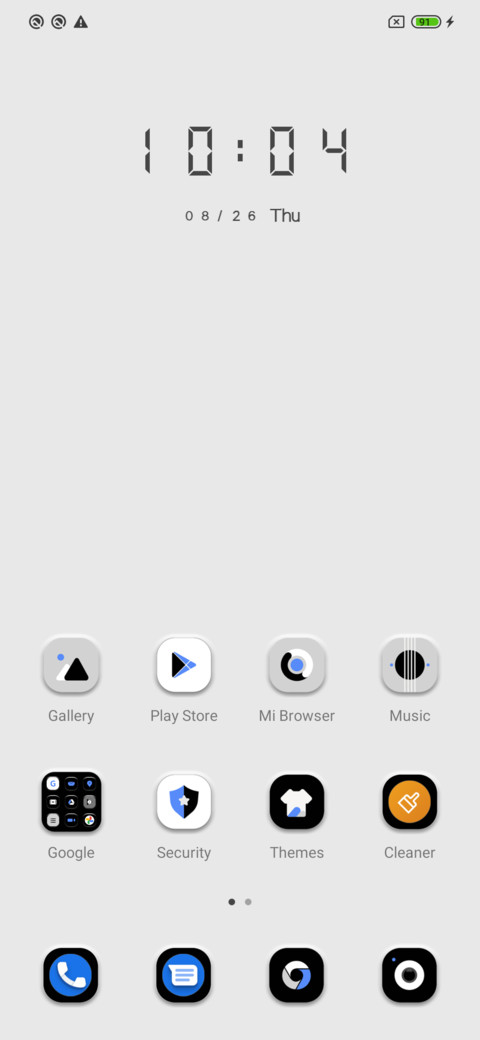This screenshot has height=1040, width=480.
Task: Launch Chrome from the dock
Action: coord(296,975)
